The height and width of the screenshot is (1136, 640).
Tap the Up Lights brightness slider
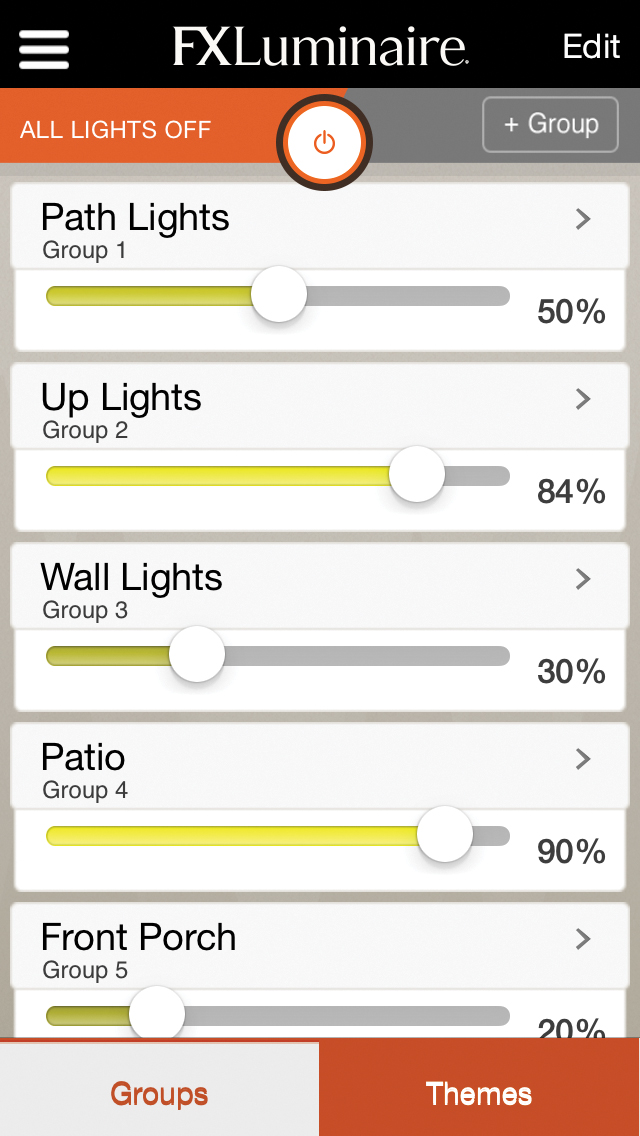[x=278, y=475]
